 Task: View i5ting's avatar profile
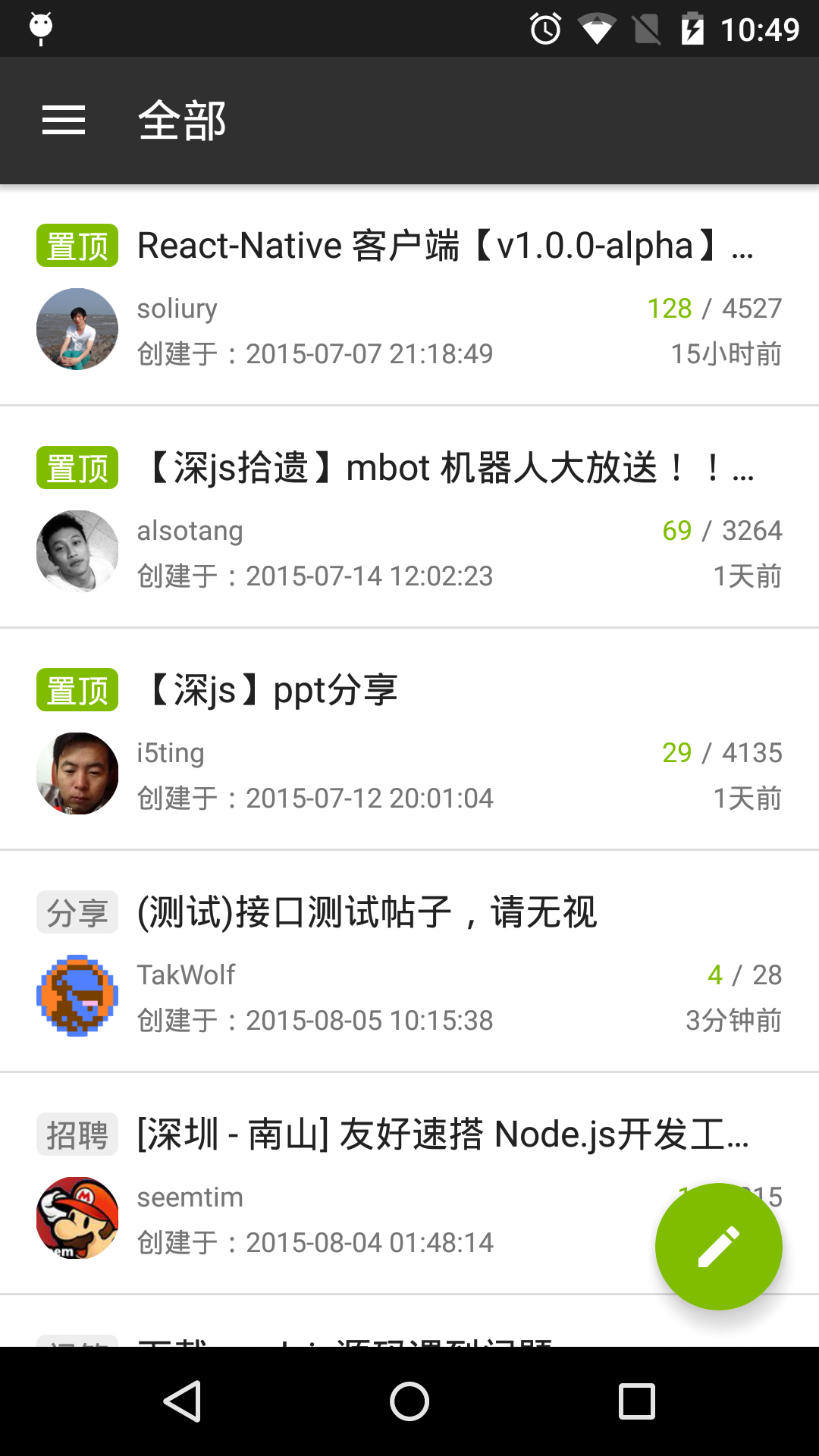(77, 773)
